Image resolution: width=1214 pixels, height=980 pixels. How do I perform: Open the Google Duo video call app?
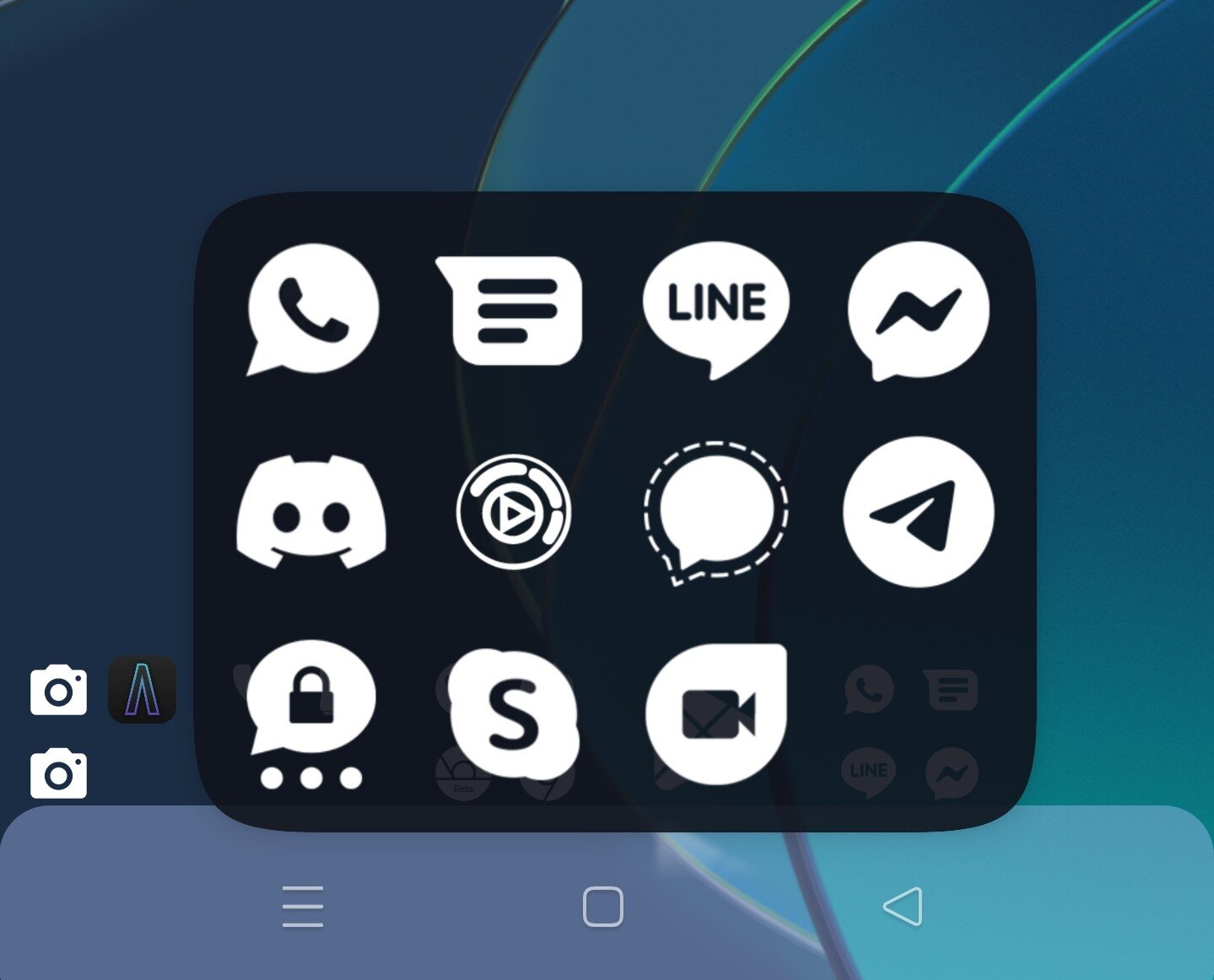tap(716, 713)
